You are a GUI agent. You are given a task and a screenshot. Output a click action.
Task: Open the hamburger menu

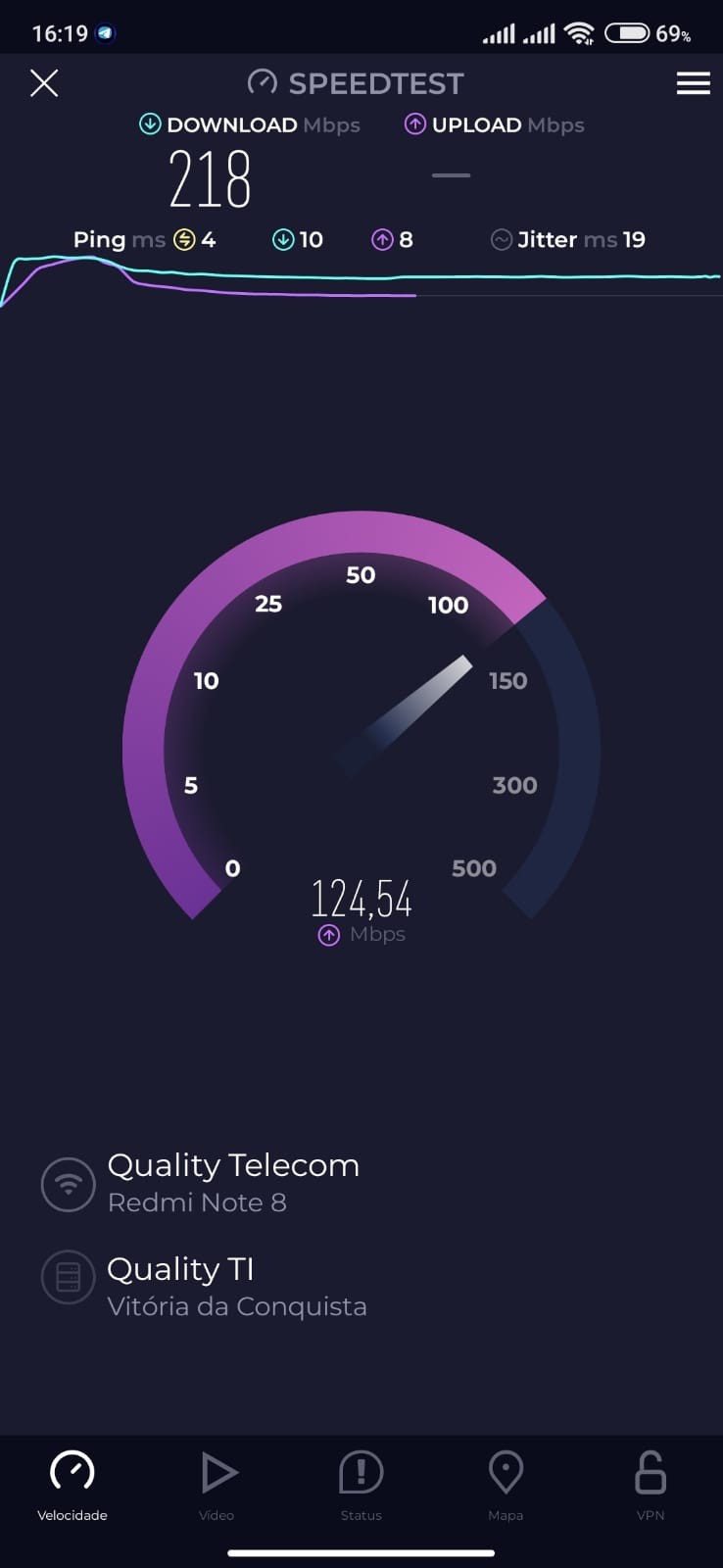click(693, 83)
